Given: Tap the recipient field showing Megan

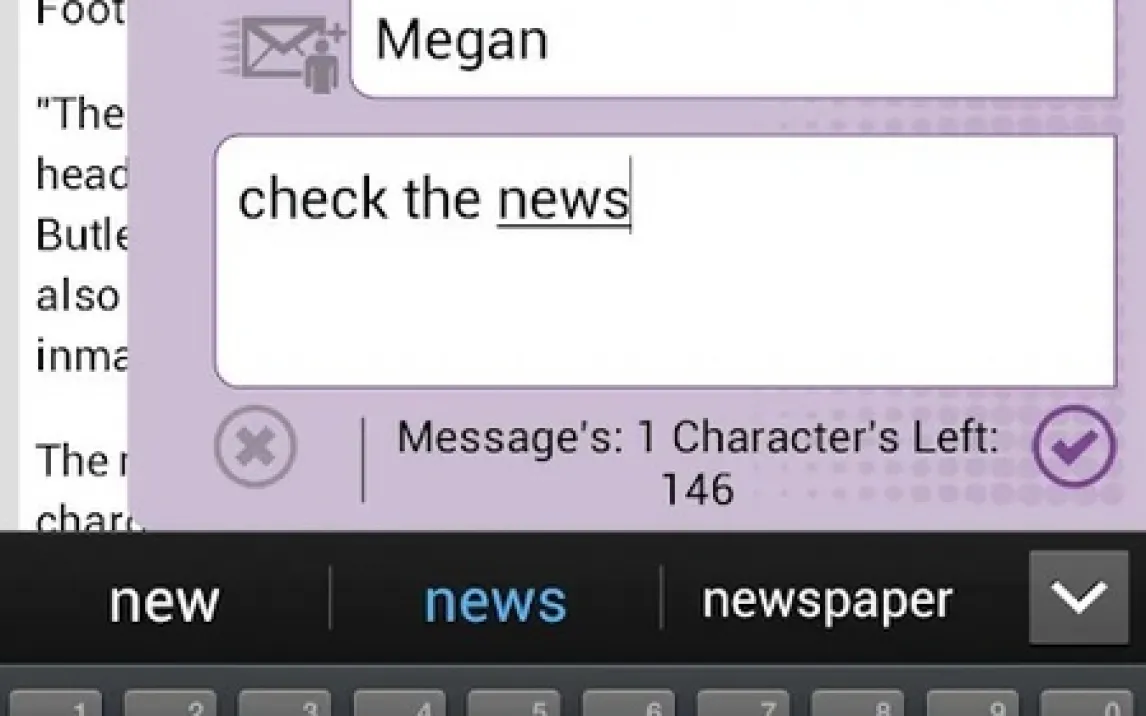Looking at the screenshot, I should [732, 45].
